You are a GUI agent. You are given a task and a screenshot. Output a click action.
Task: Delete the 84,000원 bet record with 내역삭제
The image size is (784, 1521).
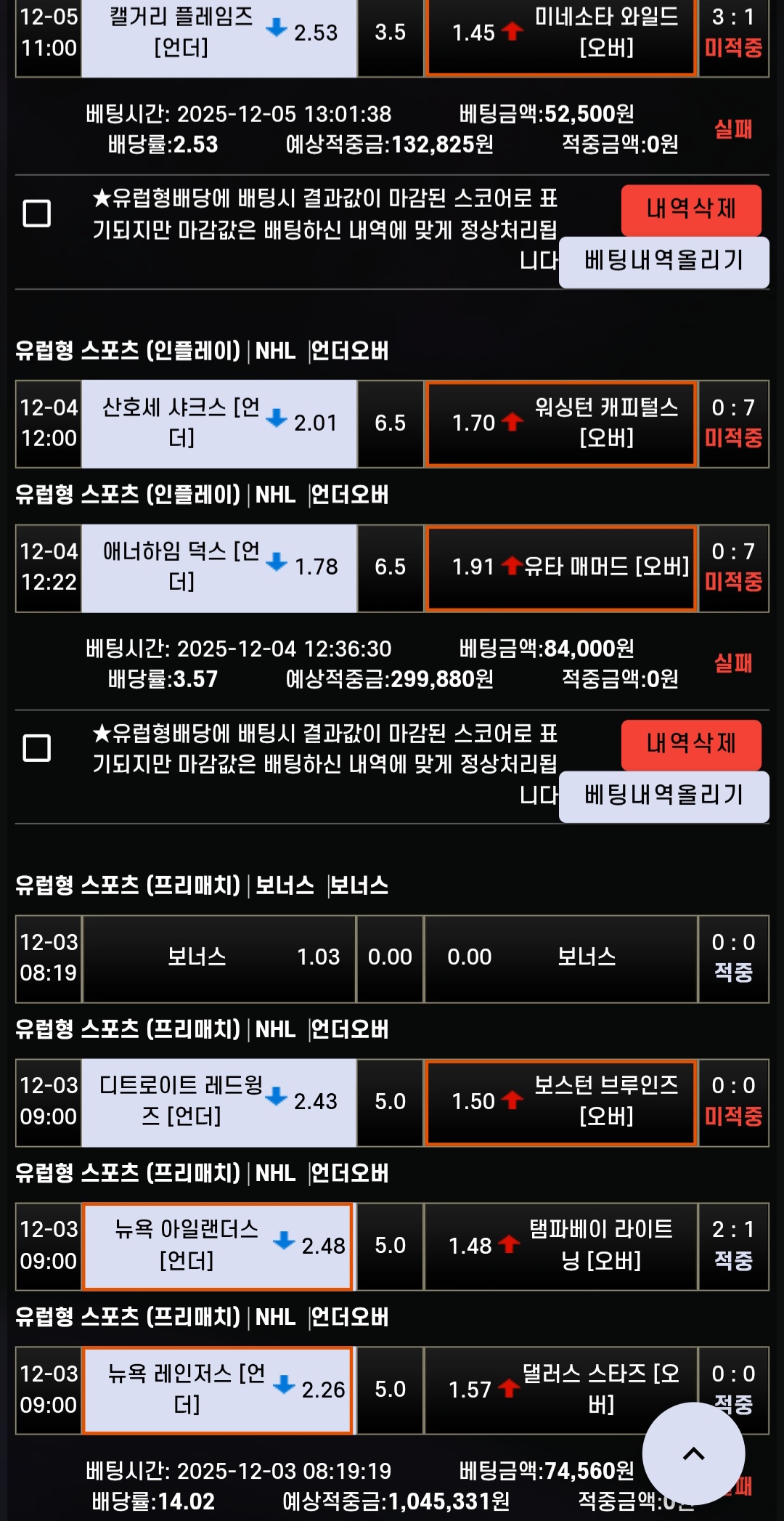[690, 744]
